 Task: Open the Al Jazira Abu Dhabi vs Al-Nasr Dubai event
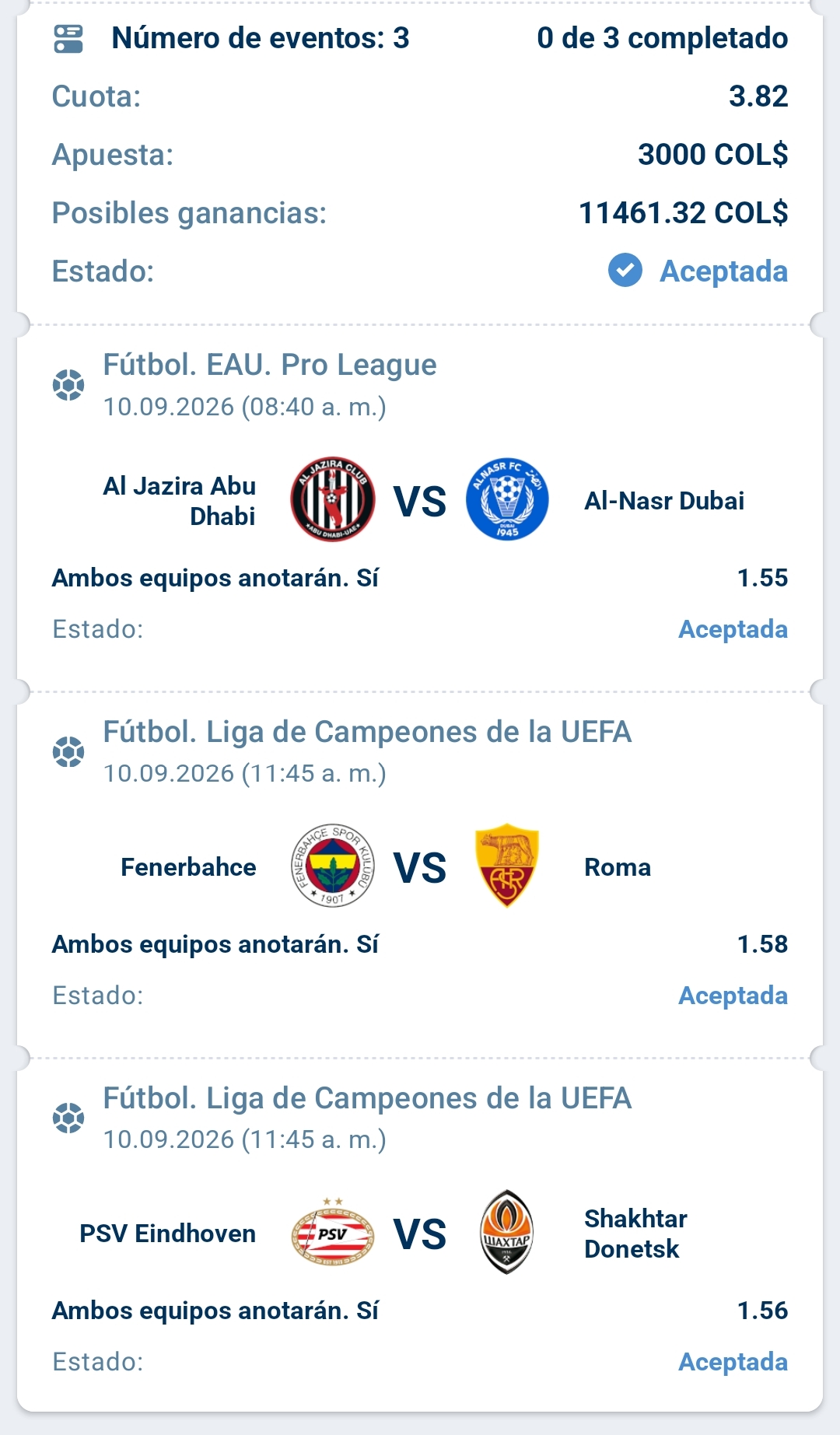click(420, 501)
